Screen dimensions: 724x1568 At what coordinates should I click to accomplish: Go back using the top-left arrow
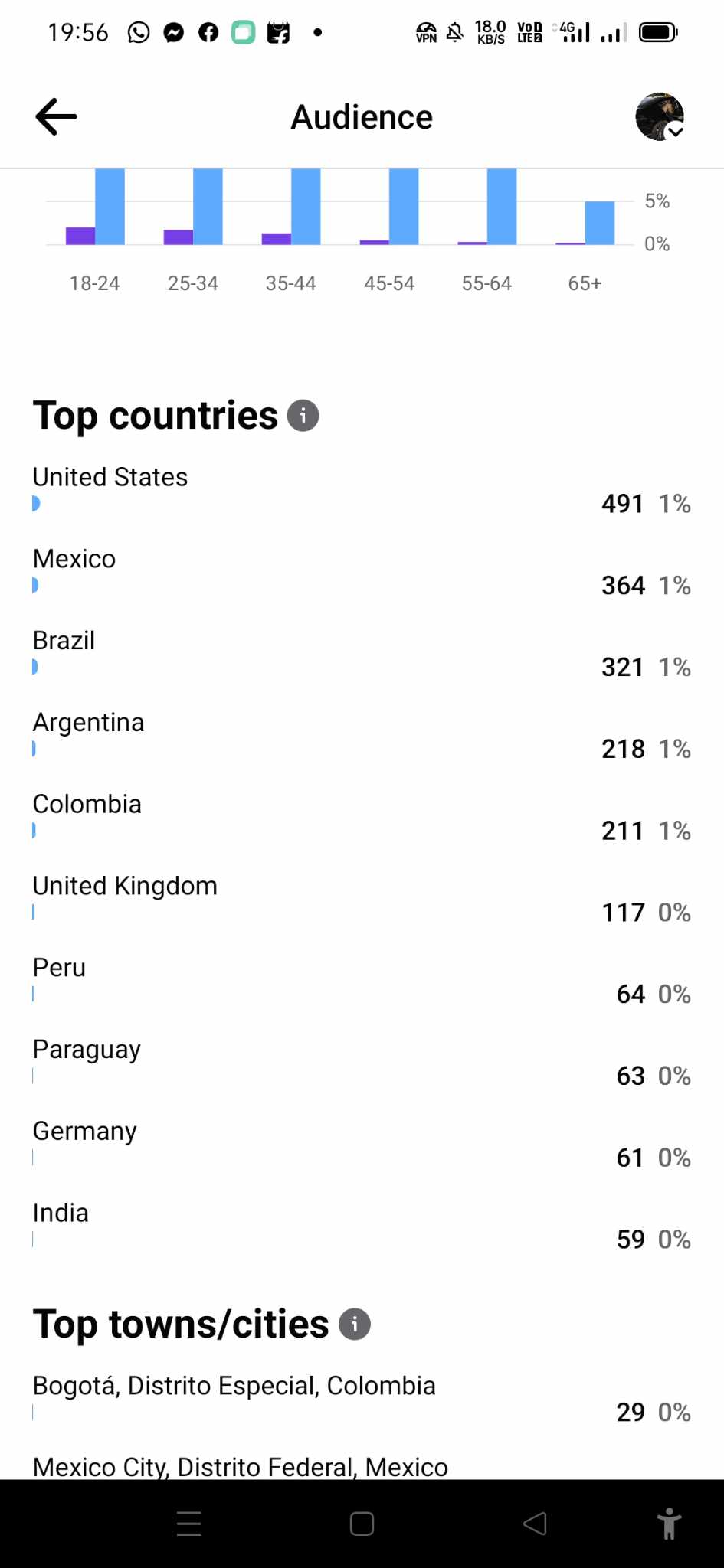point(56,117)
